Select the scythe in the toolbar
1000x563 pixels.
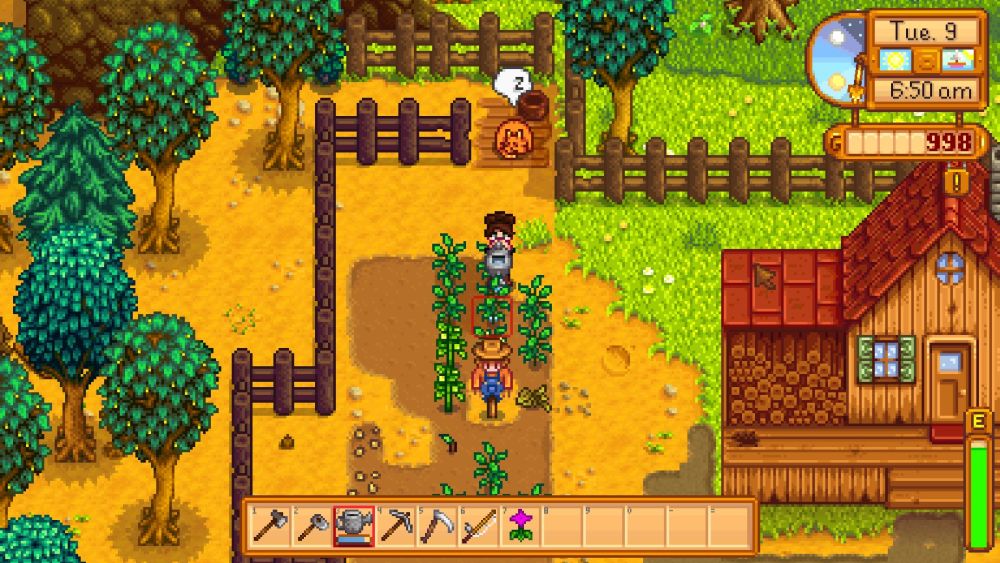tap(437, 525)
